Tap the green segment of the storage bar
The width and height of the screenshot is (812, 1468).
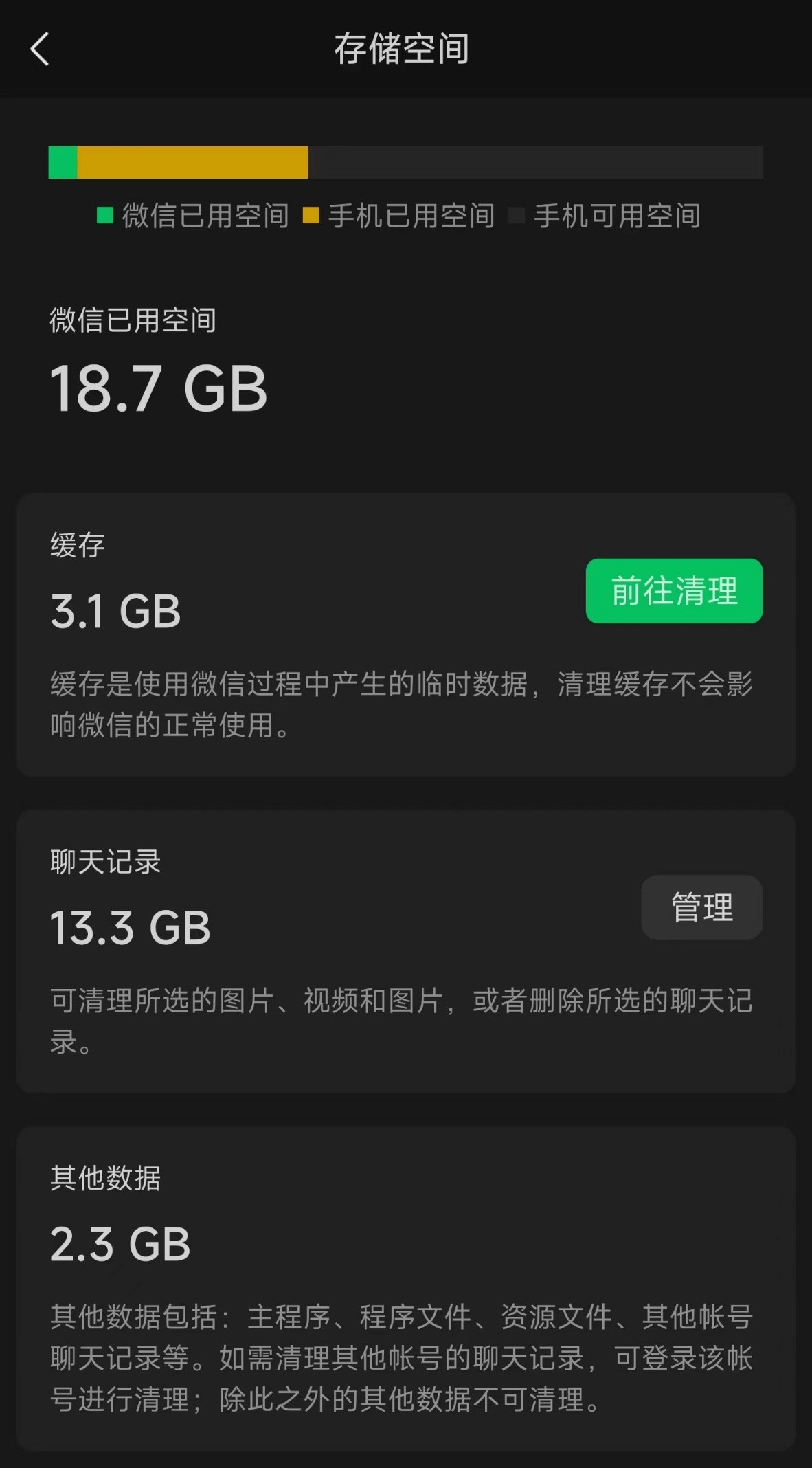(63, 162)
